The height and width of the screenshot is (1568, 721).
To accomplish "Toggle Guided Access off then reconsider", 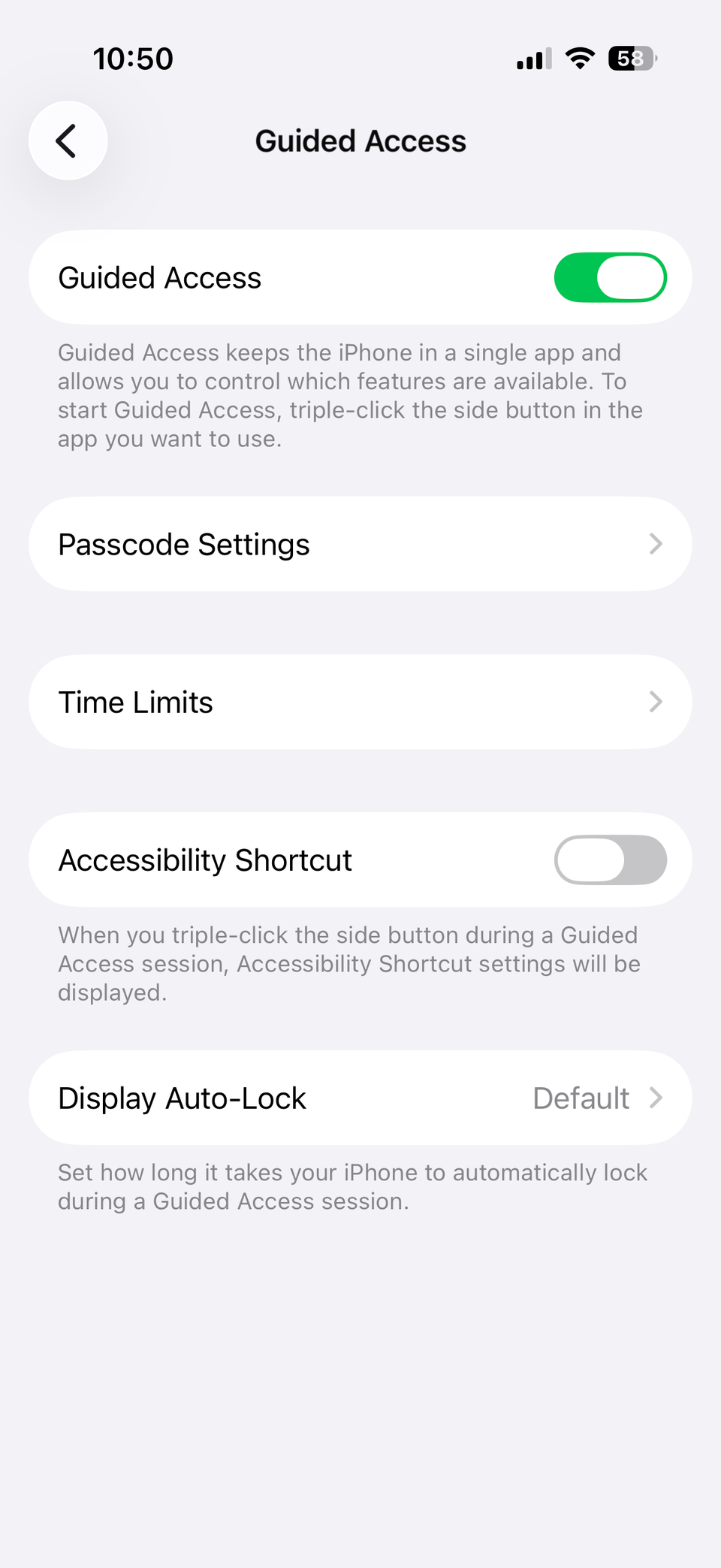I will point(610,276).
